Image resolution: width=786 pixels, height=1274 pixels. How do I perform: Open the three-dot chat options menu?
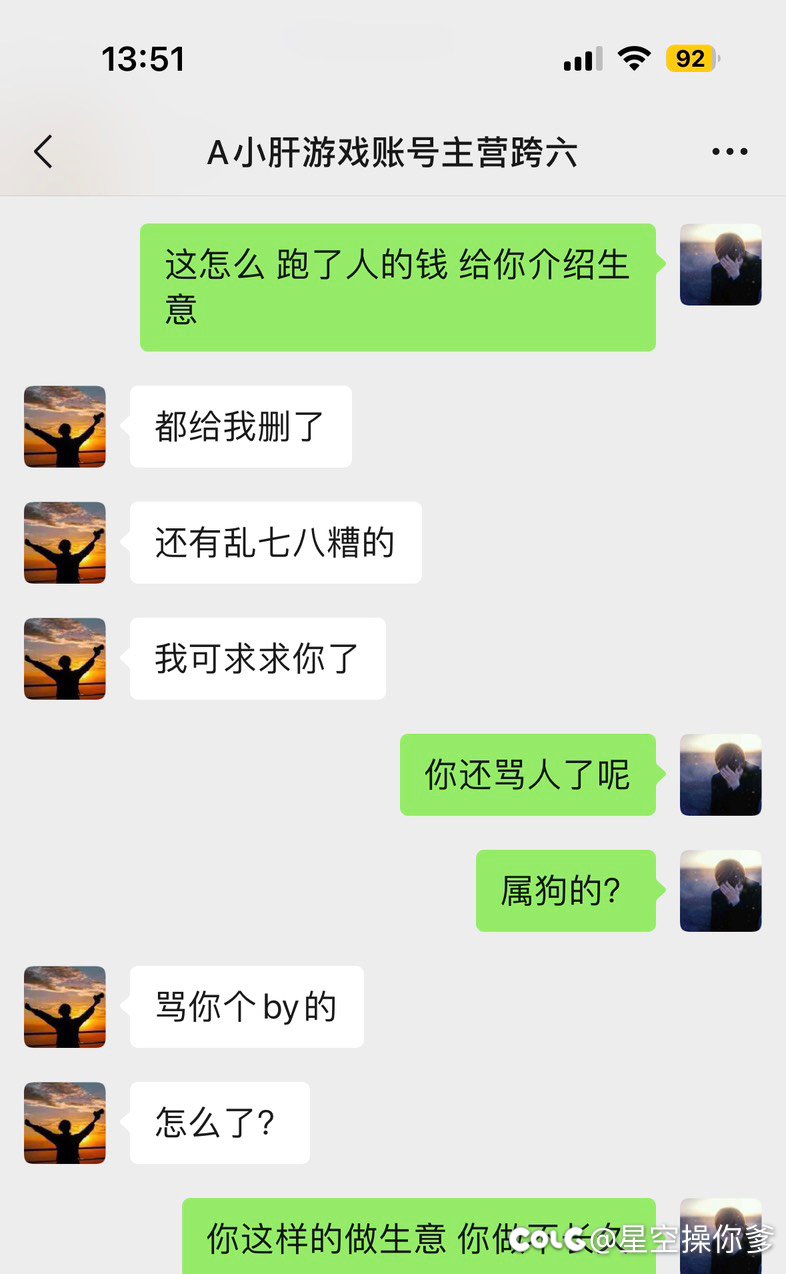pyautogui.click(x=729, y=152)
